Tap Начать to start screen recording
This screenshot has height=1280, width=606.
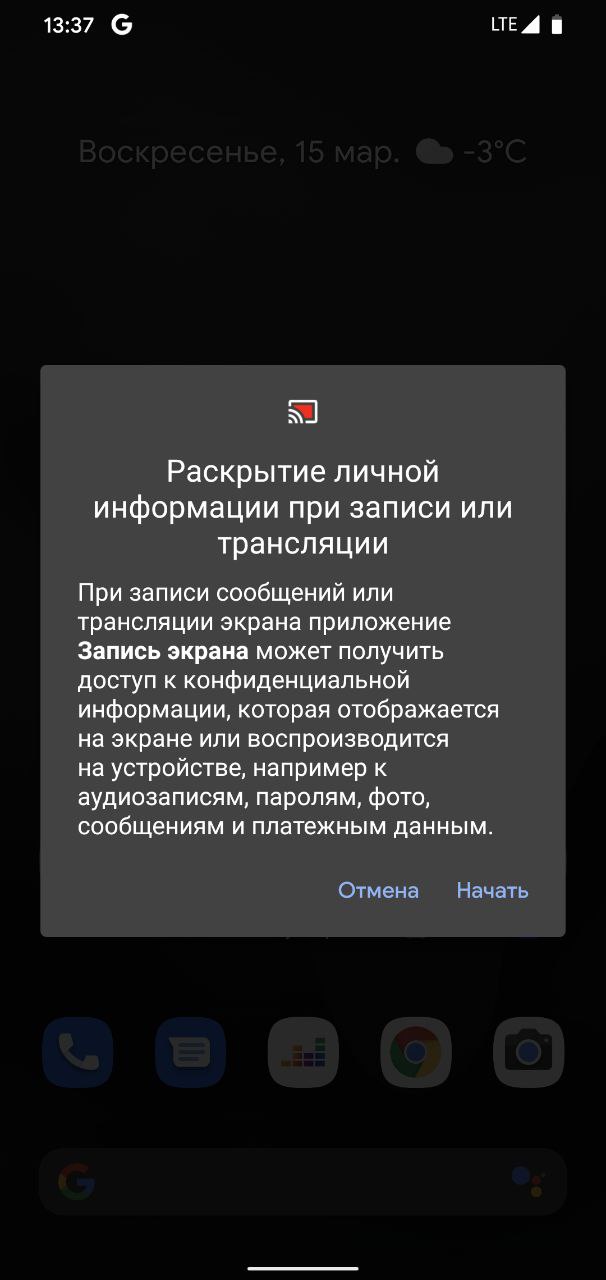point(492,890)
